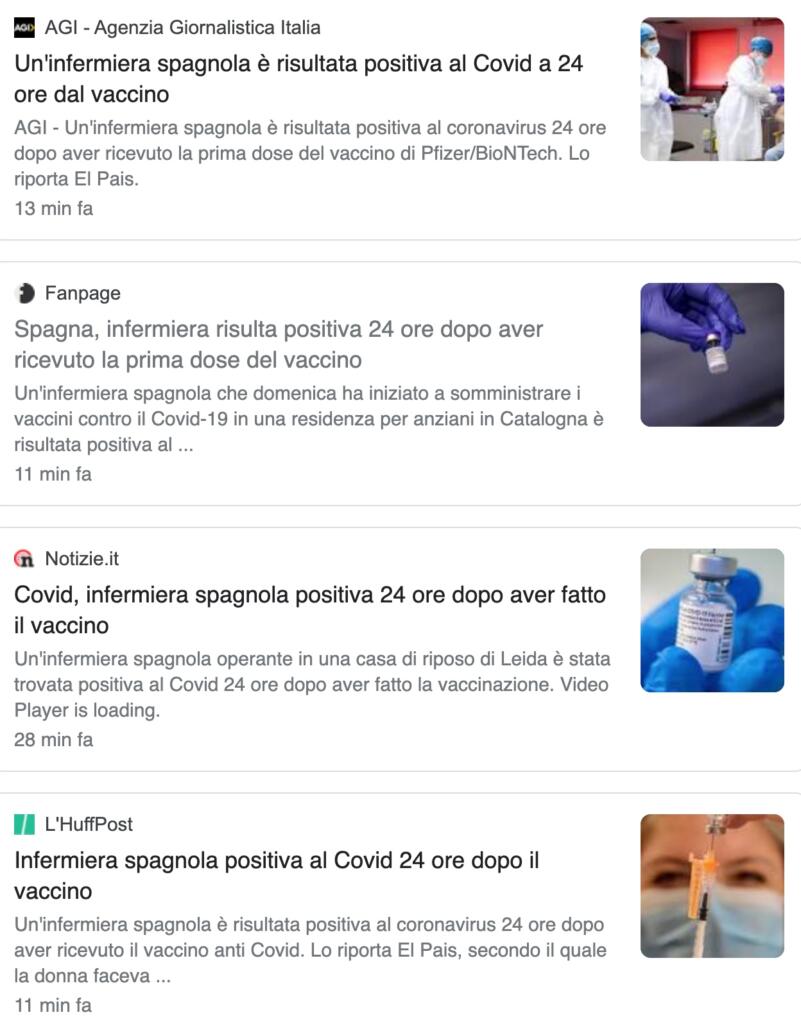Tap the vaccine vial thumbnail of the Notizie.it story

pyautogui.click(x=711, y=620)
